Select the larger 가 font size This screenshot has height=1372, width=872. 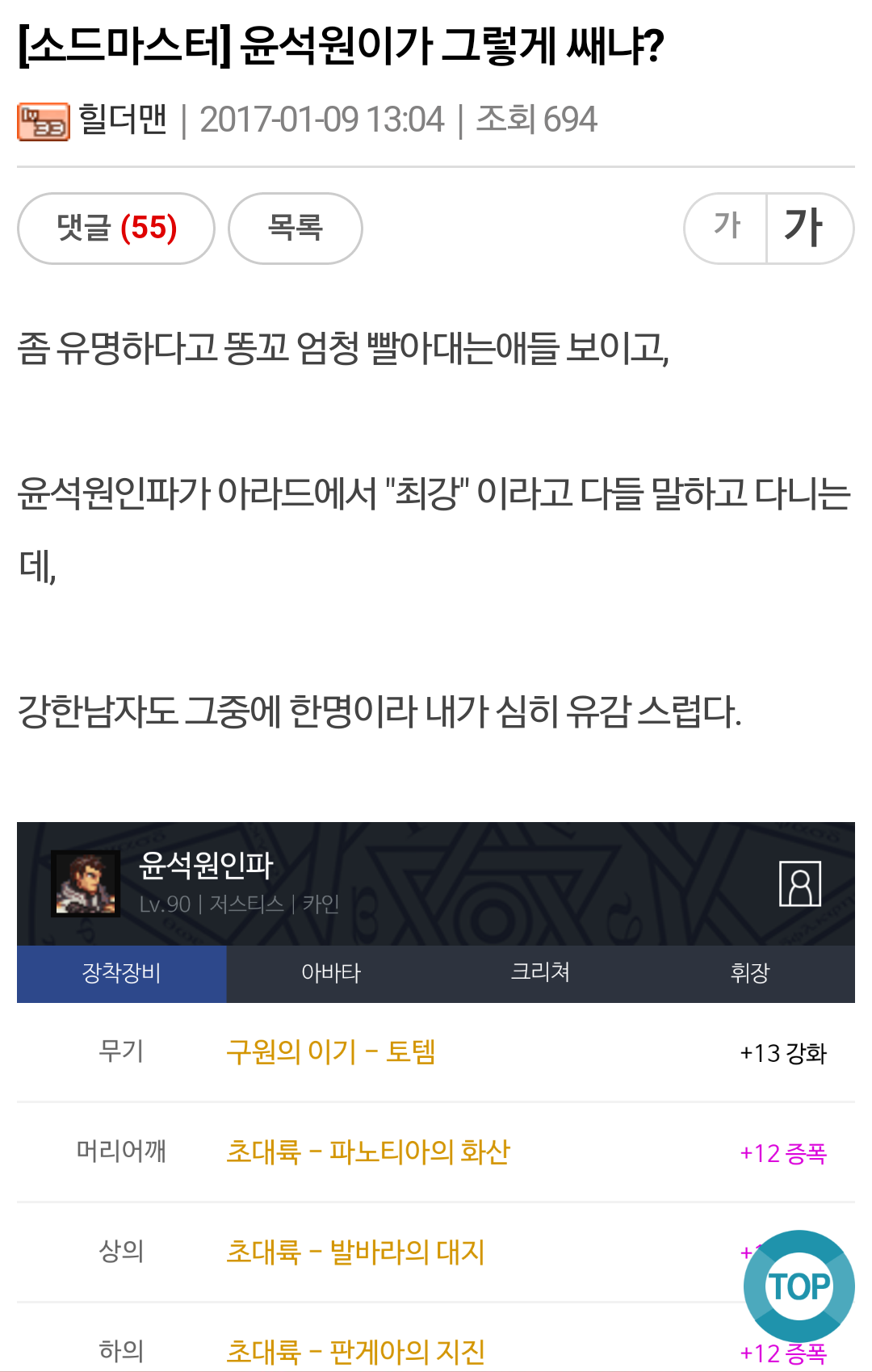point(805,227)
